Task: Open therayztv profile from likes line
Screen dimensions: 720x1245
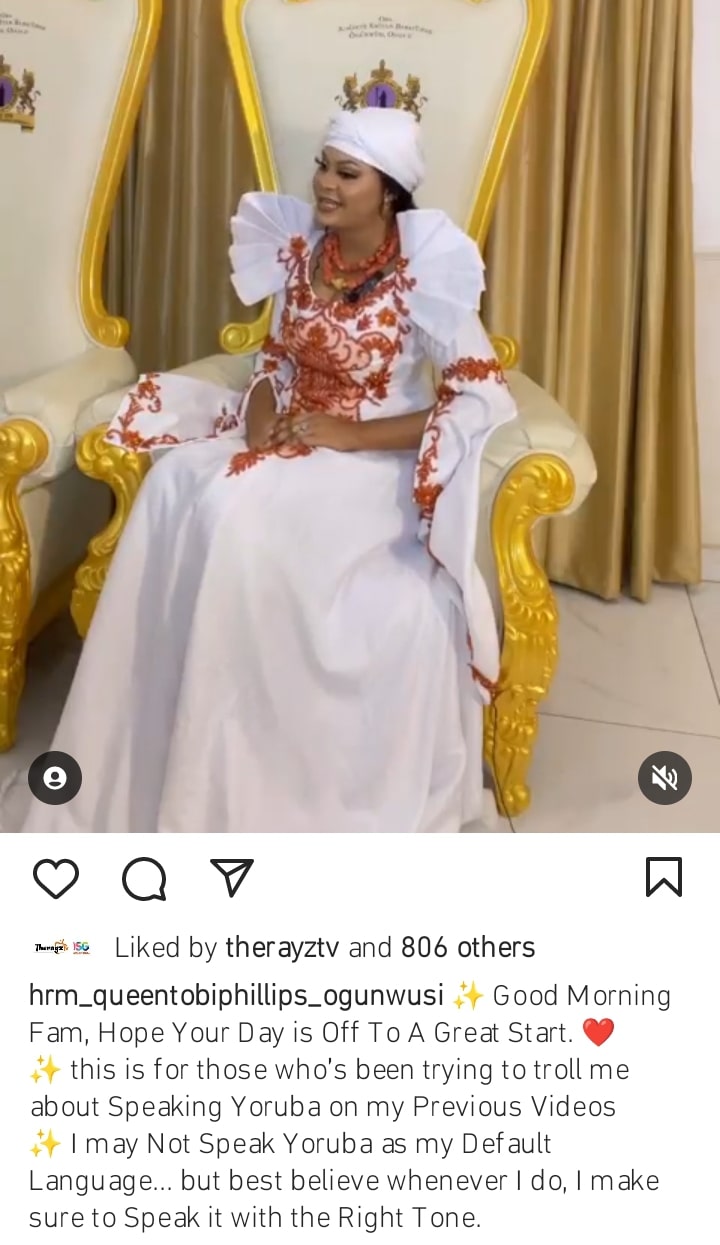Action: pos(284,947)
